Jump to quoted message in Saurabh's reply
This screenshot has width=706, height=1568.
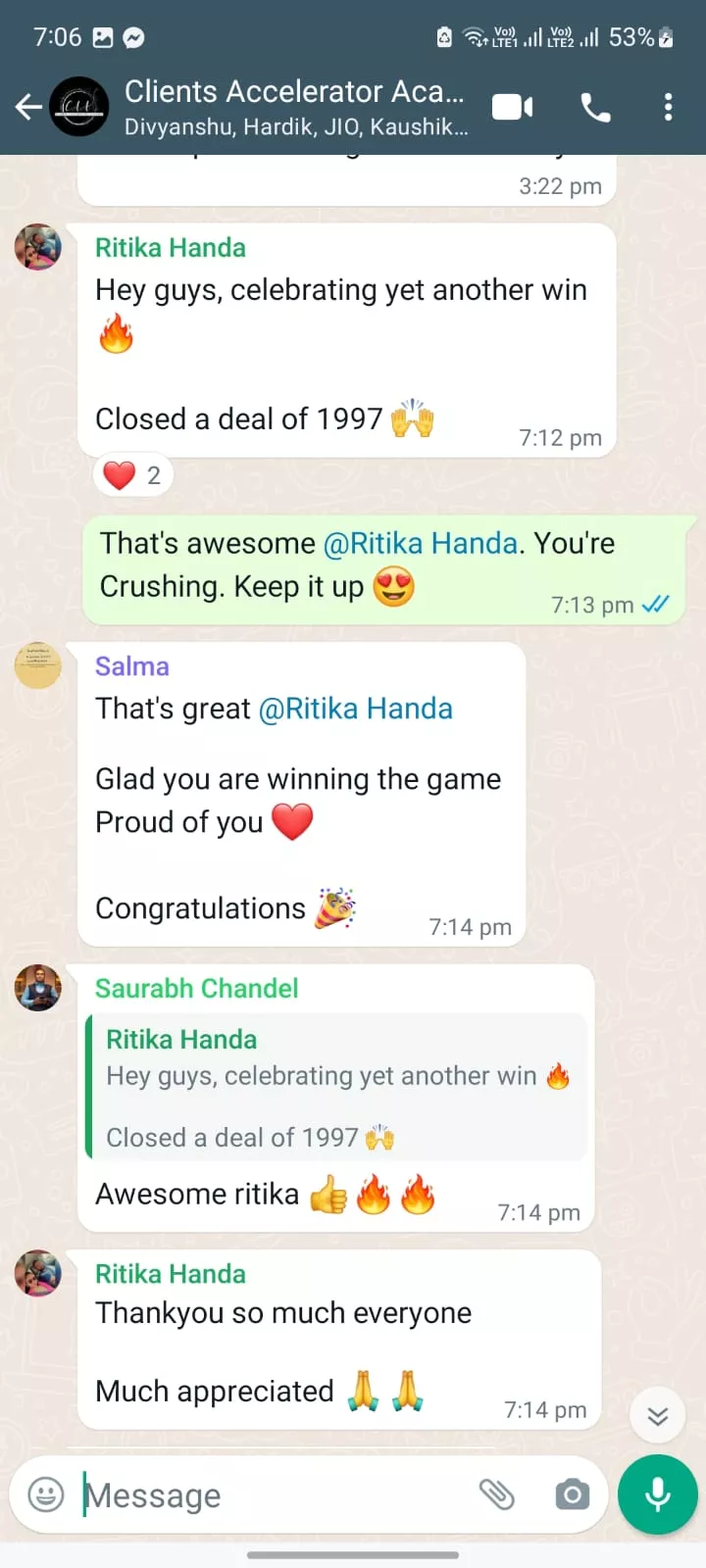[x=336, y=1088]
